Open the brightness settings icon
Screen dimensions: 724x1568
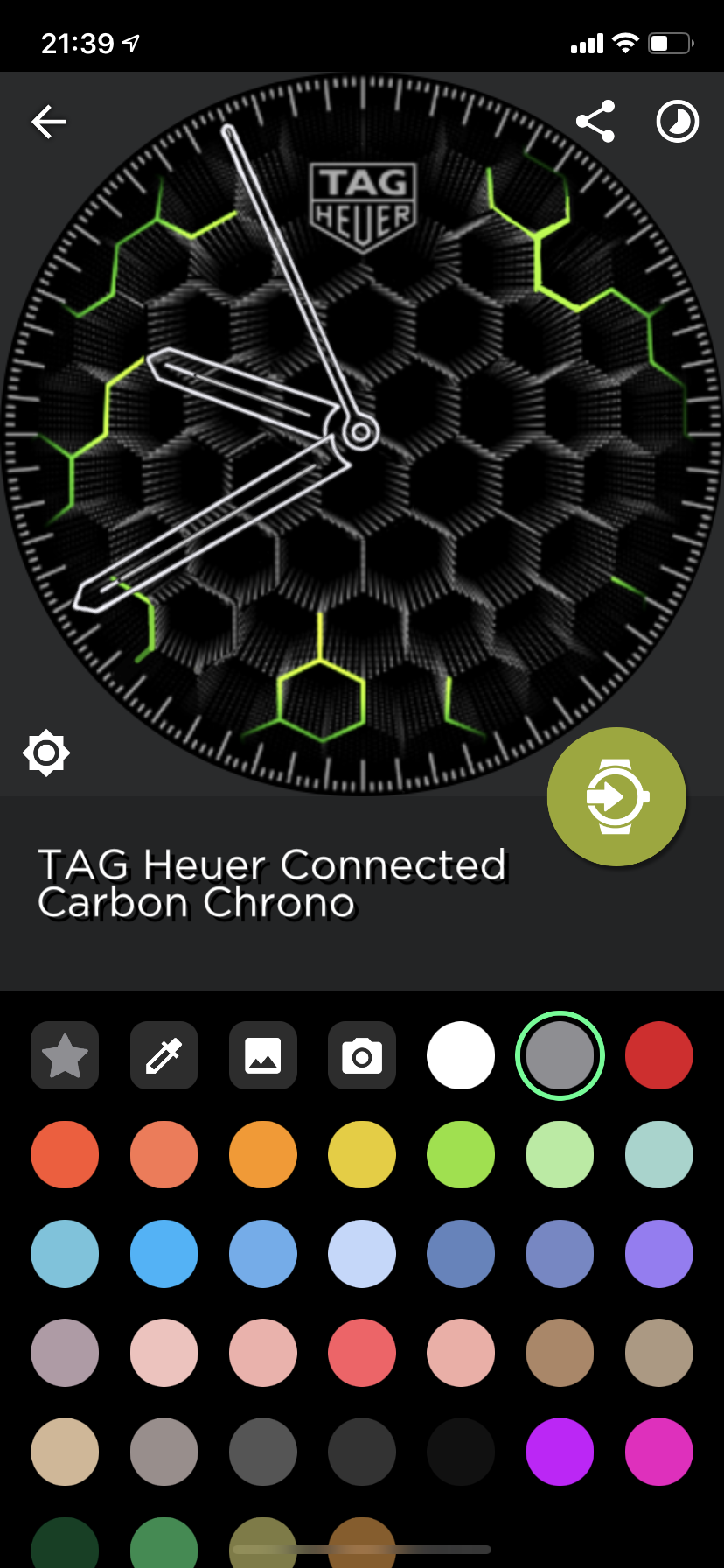[x=46, y=752]
